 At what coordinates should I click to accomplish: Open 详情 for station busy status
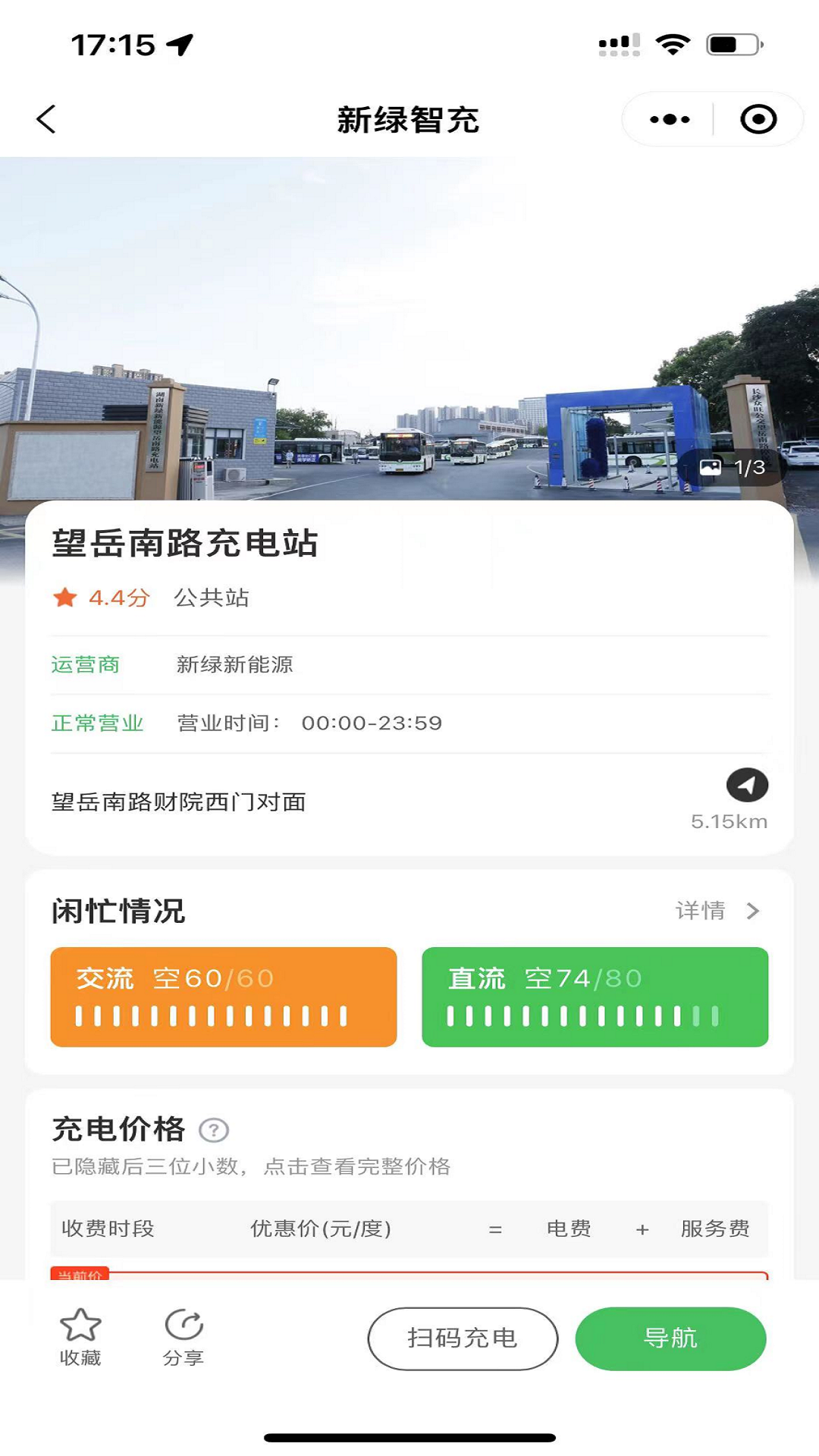(717, 911)
